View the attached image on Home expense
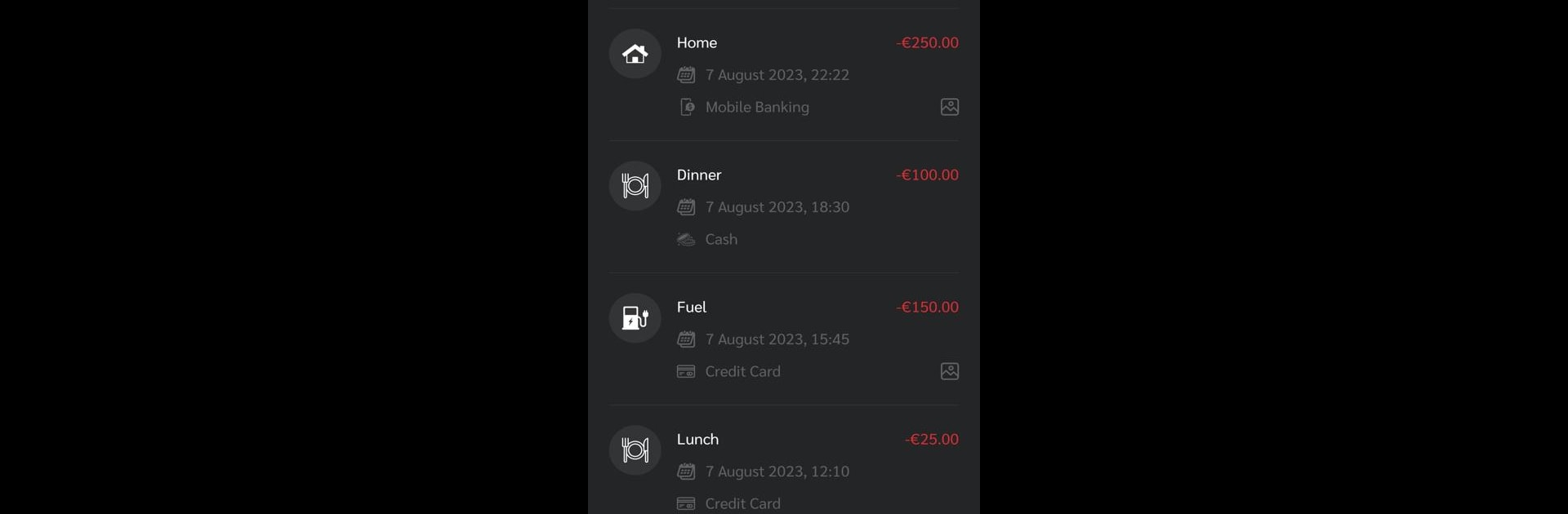Screen dimensions: 1568x514 click(949, 107)
